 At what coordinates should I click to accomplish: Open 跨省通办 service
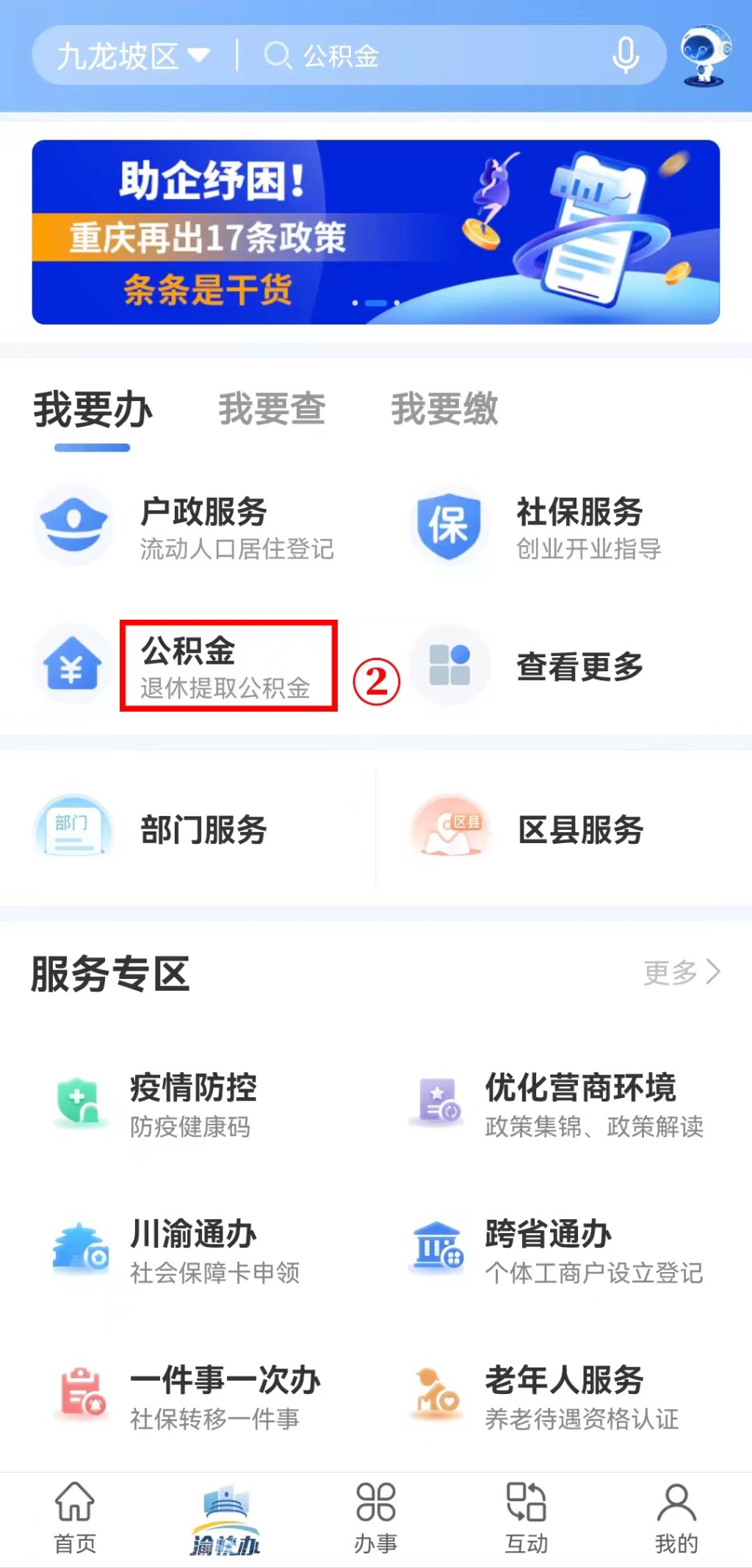[x=579, y=1250]
